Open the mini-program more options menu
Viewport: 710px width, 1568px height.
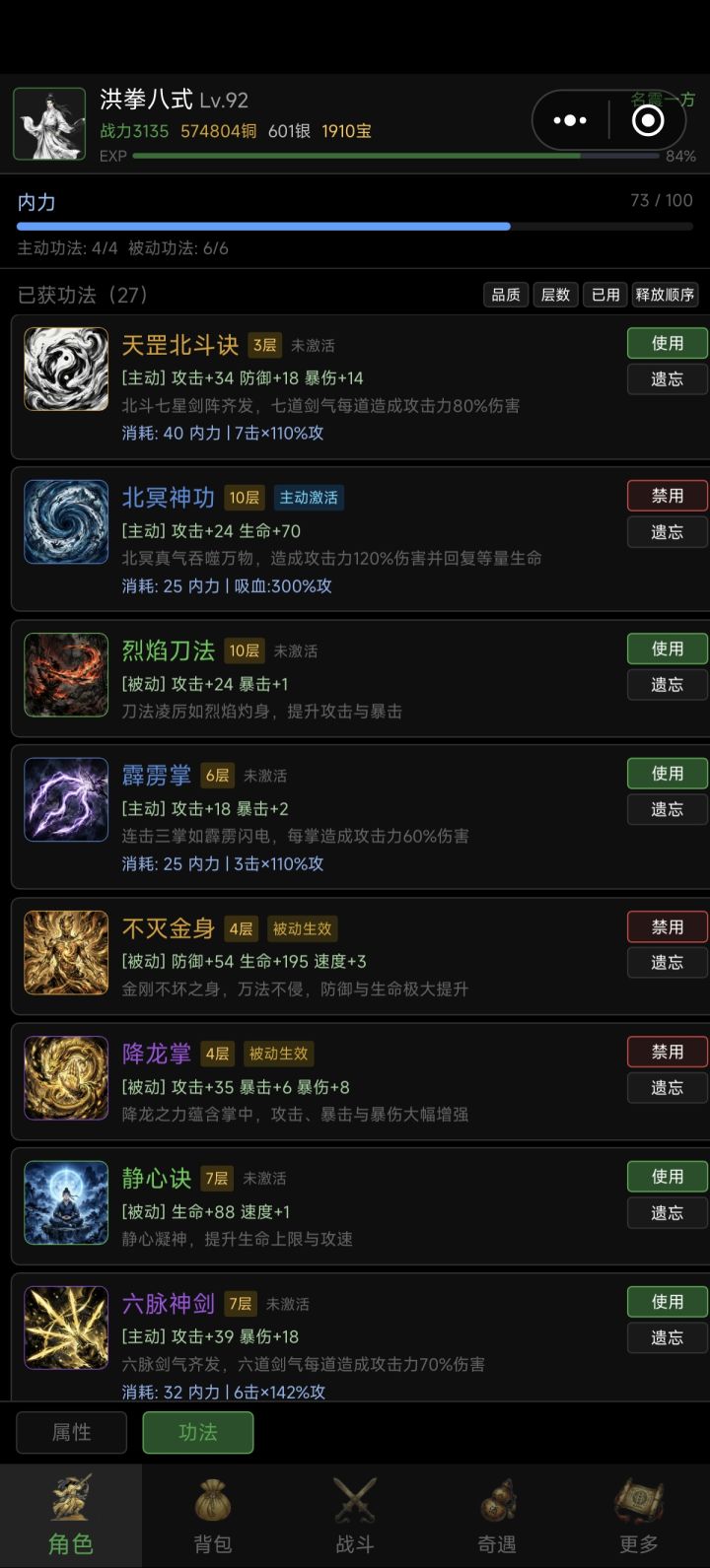click(569, 119)
